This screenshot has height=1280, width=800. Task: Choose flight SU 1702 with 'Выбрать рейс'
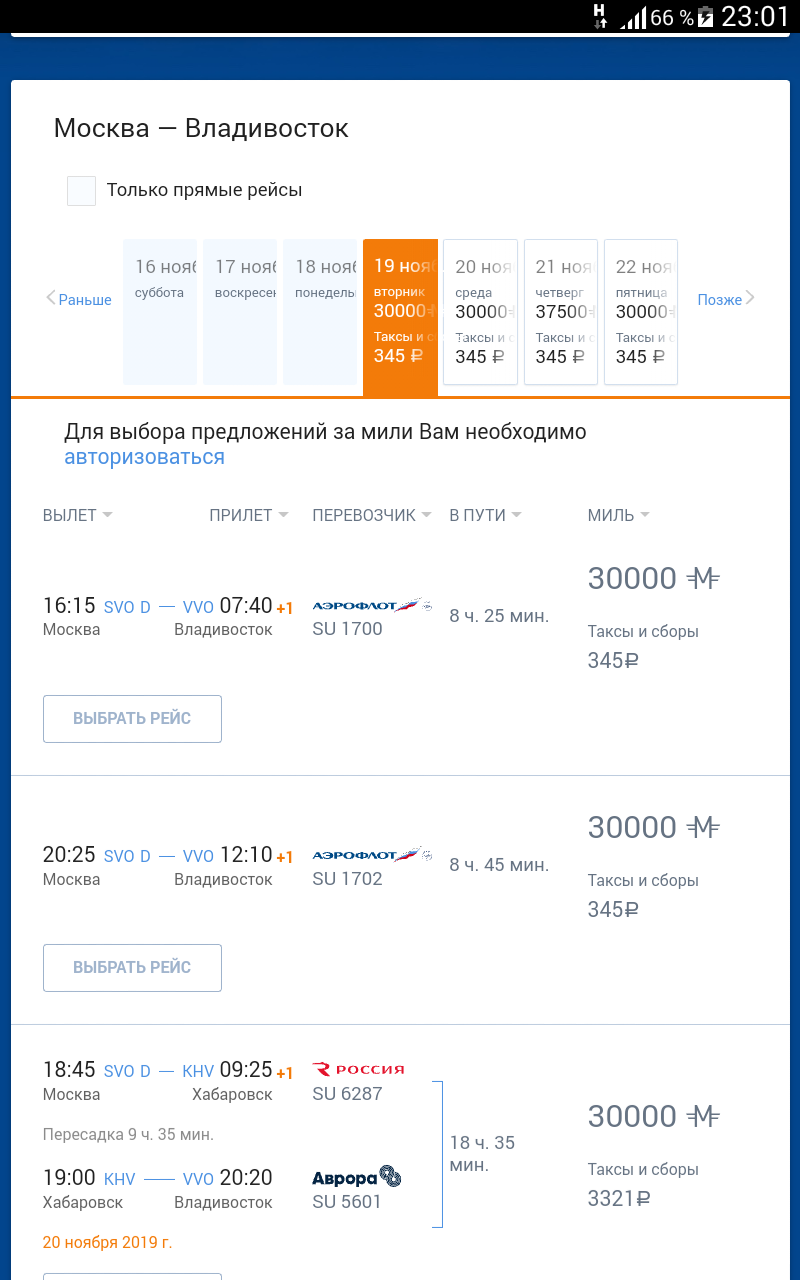tap(132, 968)
